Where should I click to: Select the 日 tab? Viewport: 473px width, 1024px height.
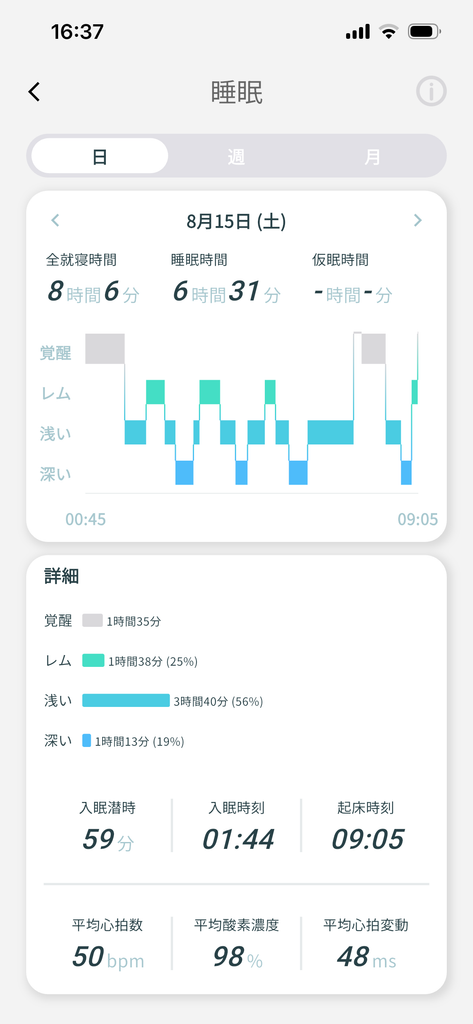(x=99, y=156)
